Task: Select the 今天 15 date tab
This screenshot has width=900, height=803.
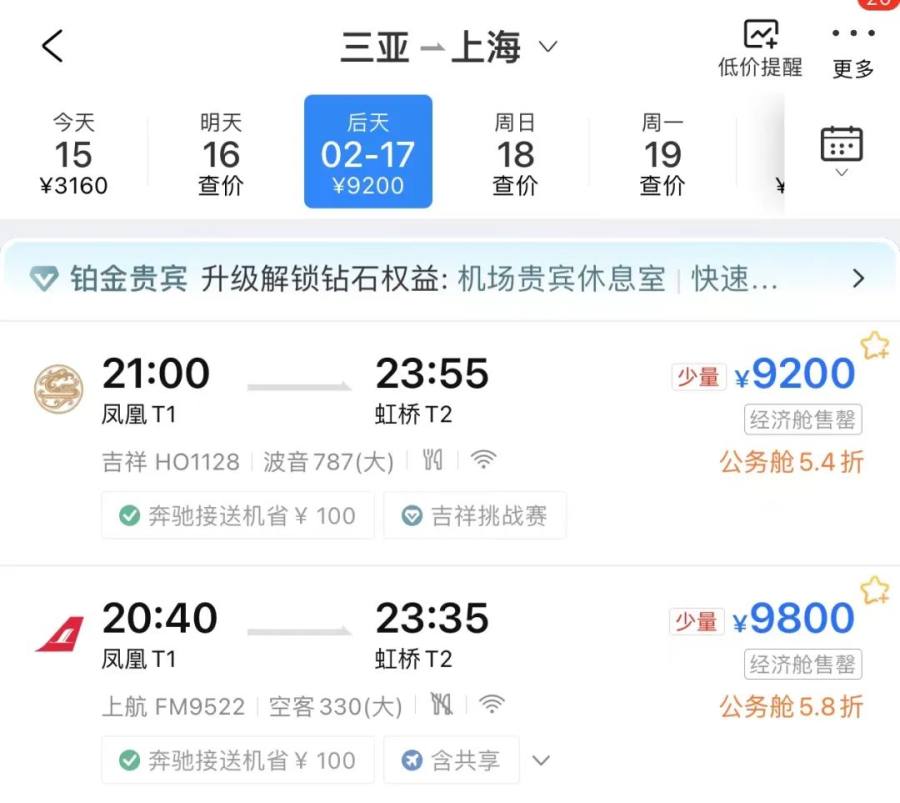Action: [73, 153]
